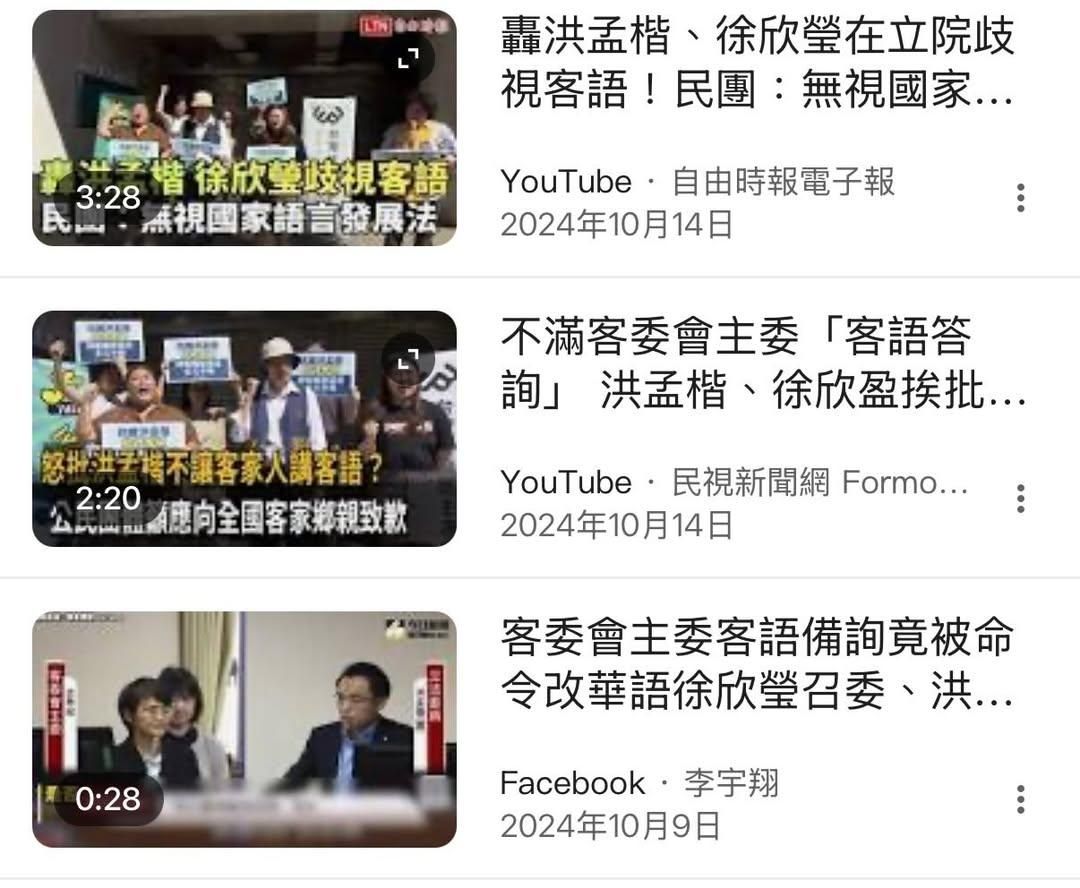Screen dimensions: 1080x888
Task: Open result titled 轟洪孟楷、徐欣瑩在立院歧視客語
Action: tap(757, 64)
